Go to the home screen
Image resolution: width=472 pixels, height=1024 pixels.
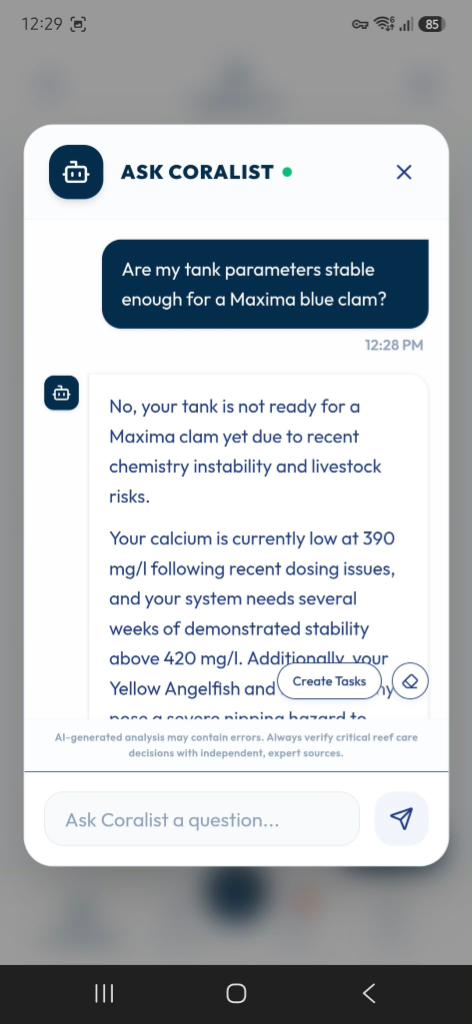click(x=236, y=993)
